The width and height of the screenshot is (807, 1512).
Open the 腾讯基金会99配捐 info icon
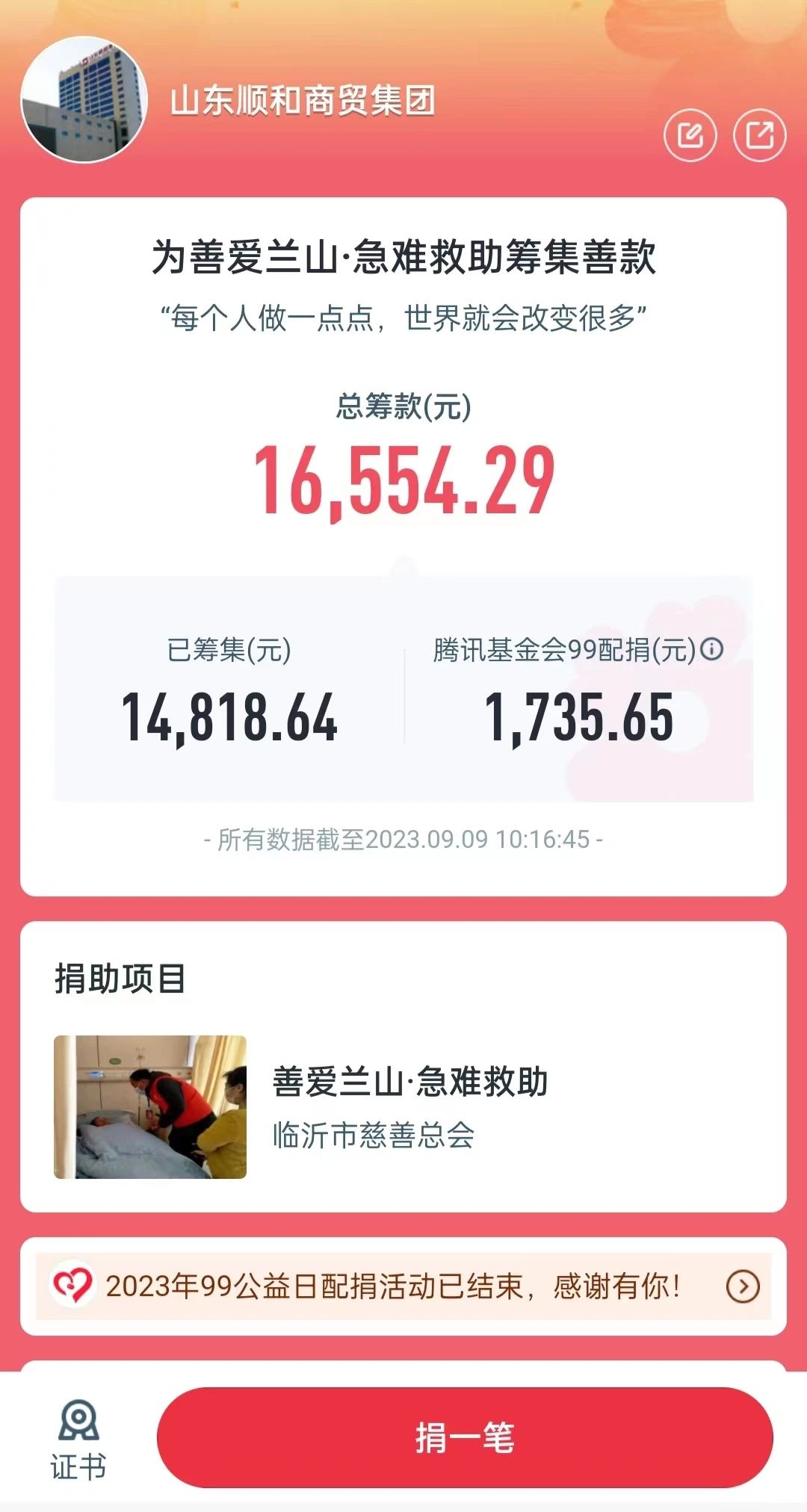point(712,648)
